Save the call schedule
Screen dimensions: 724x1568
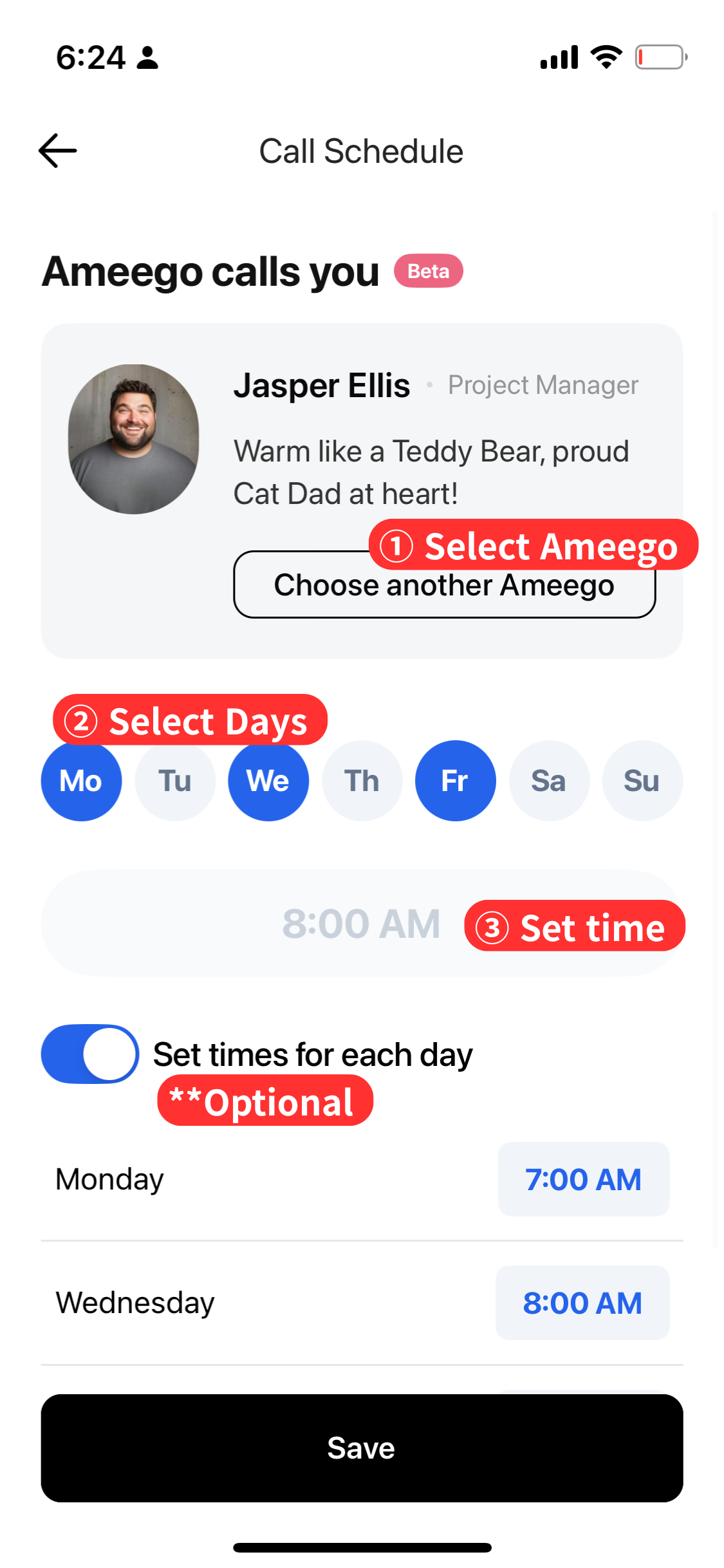point(362,1448)
